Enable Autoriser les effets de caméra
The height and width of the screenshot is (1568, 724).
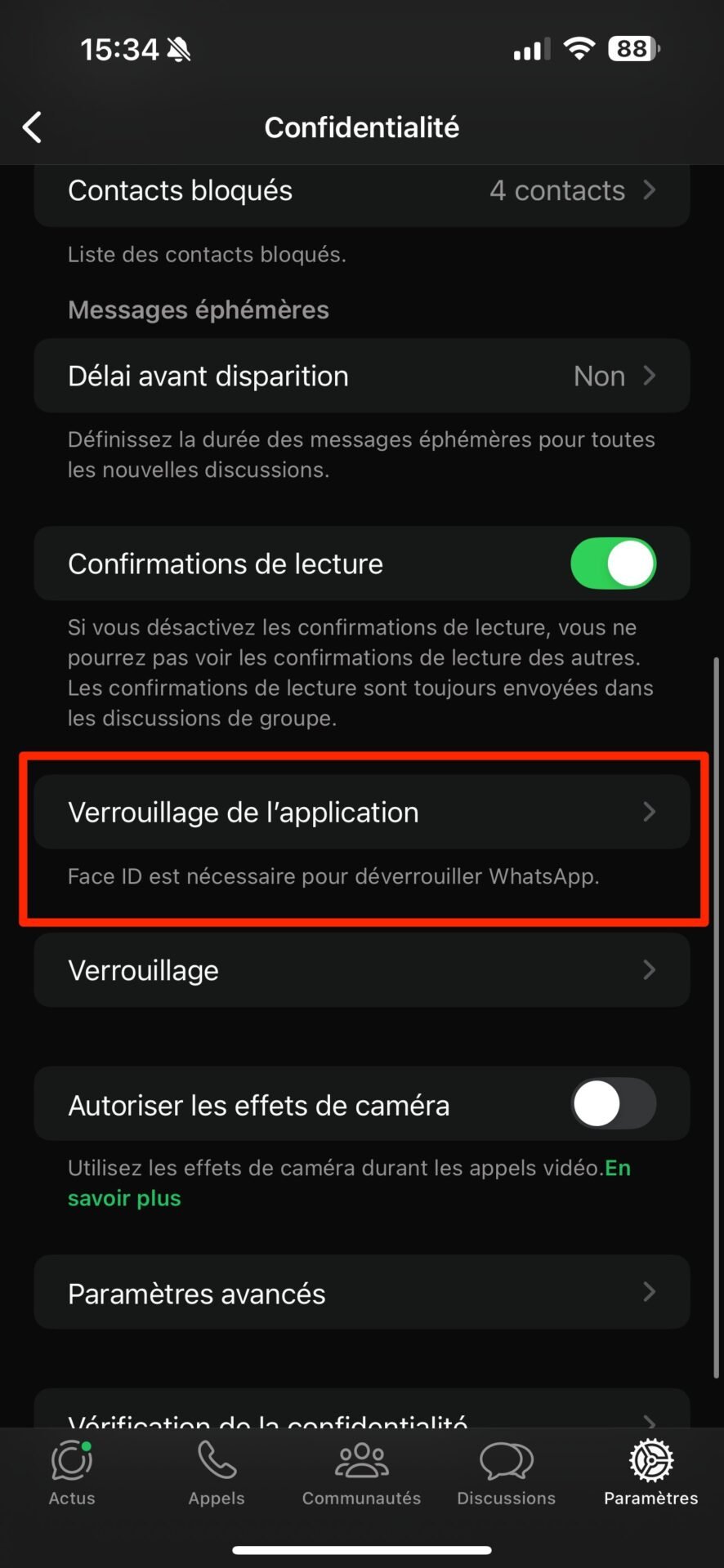[x=613, y=1104]
